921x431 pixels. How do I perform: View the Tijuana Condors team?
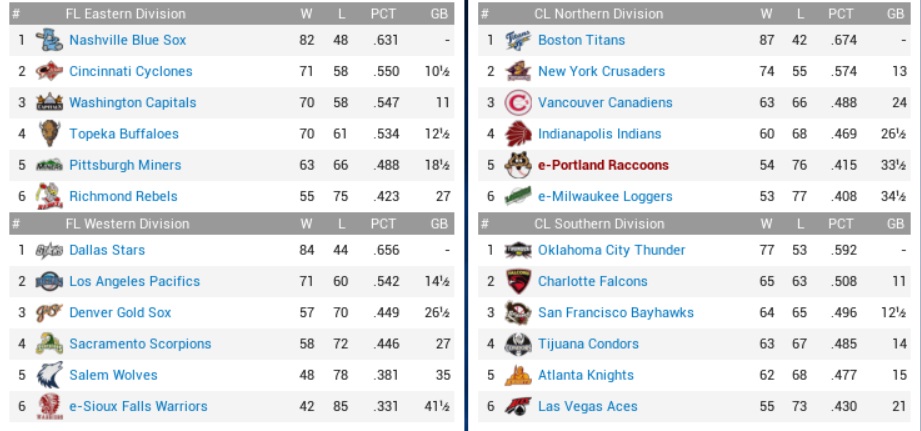click(588, 344)
